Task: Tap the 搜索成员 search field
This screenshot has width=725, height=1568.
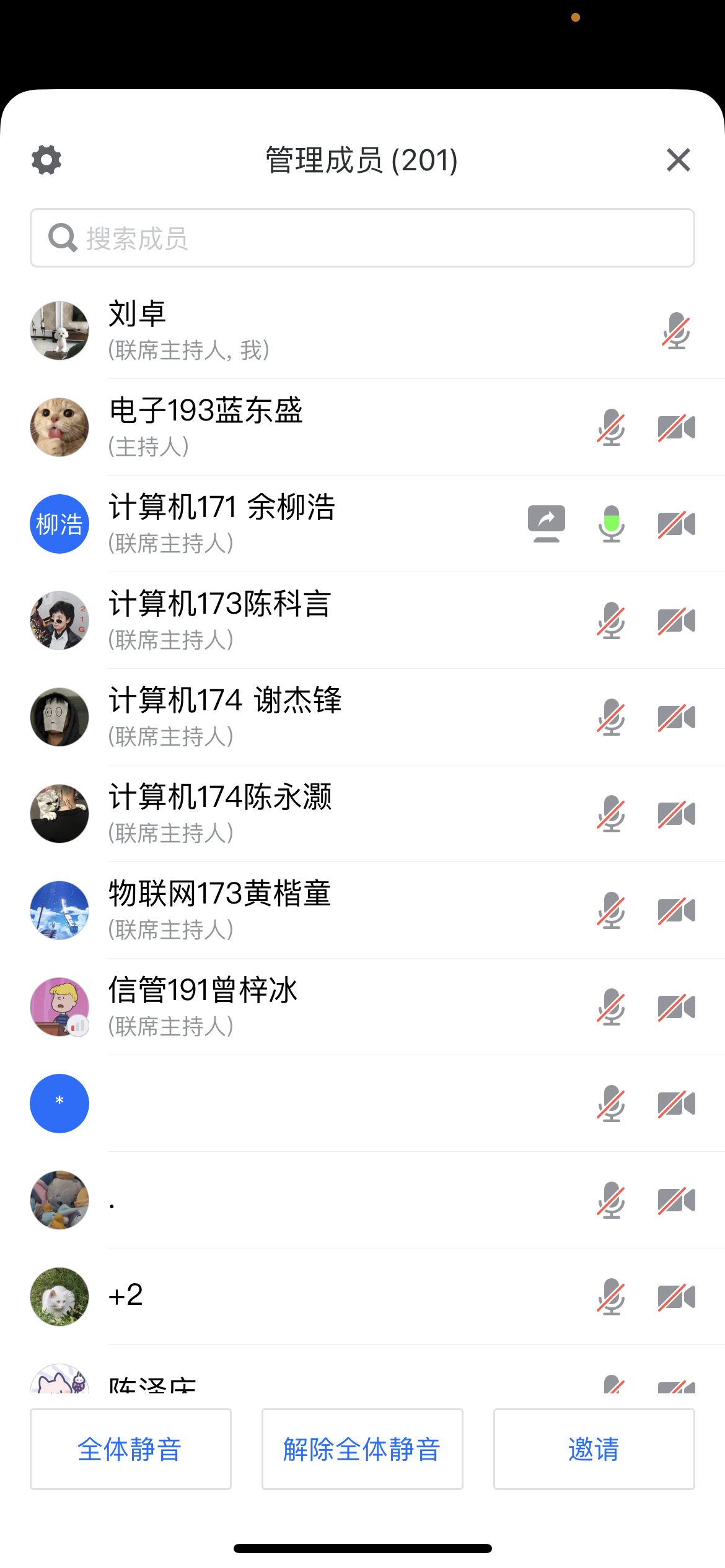Action: coord(362,238)
